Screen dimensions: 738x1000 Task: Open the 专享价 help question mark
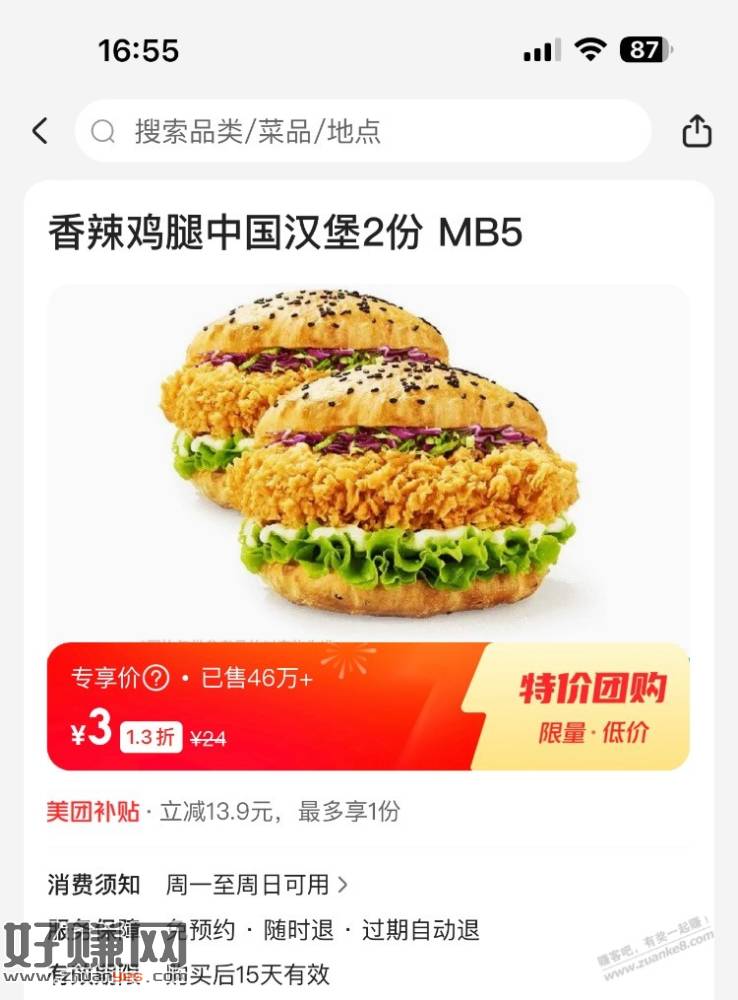[x=156, y=679]
